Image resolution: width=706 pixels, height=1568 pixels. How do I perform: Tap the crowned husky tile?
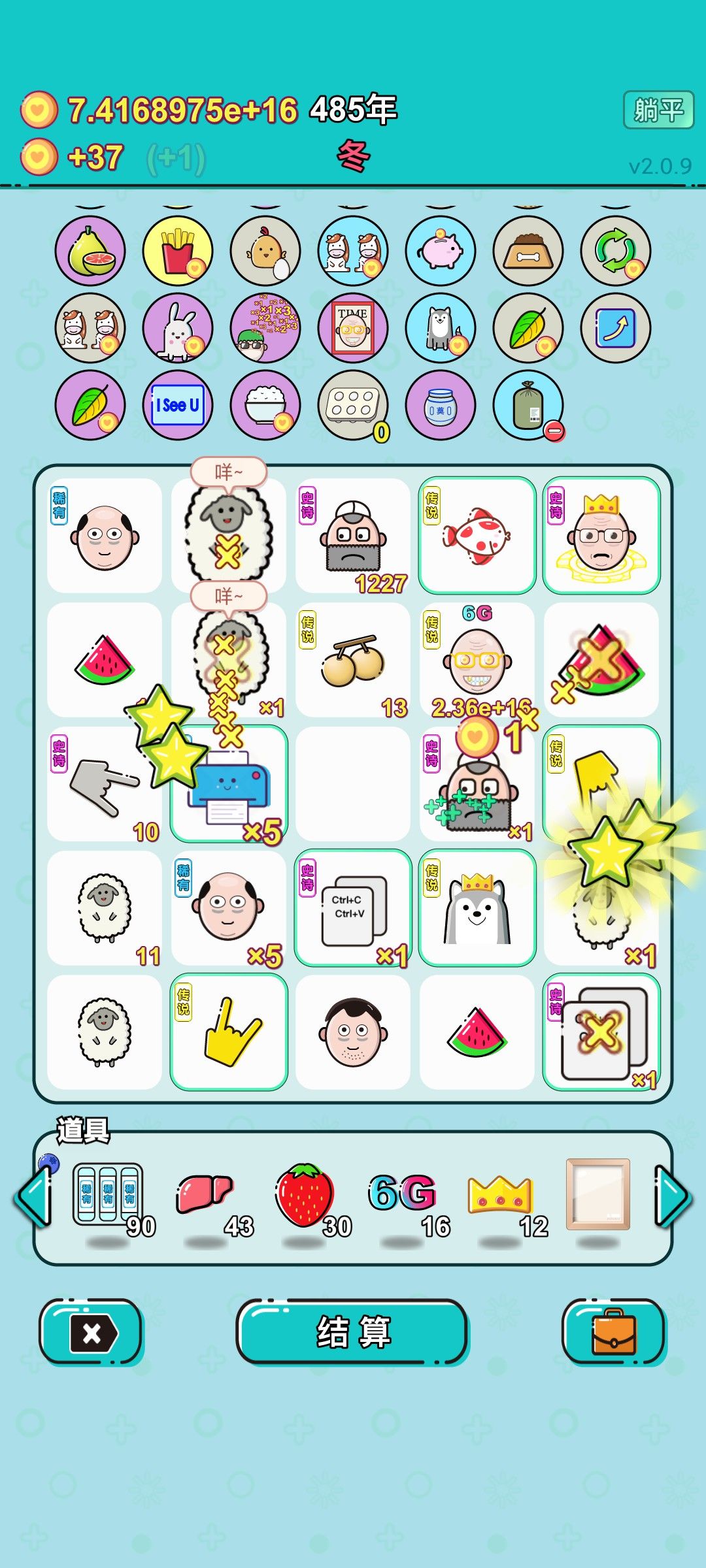click(477, 908)
